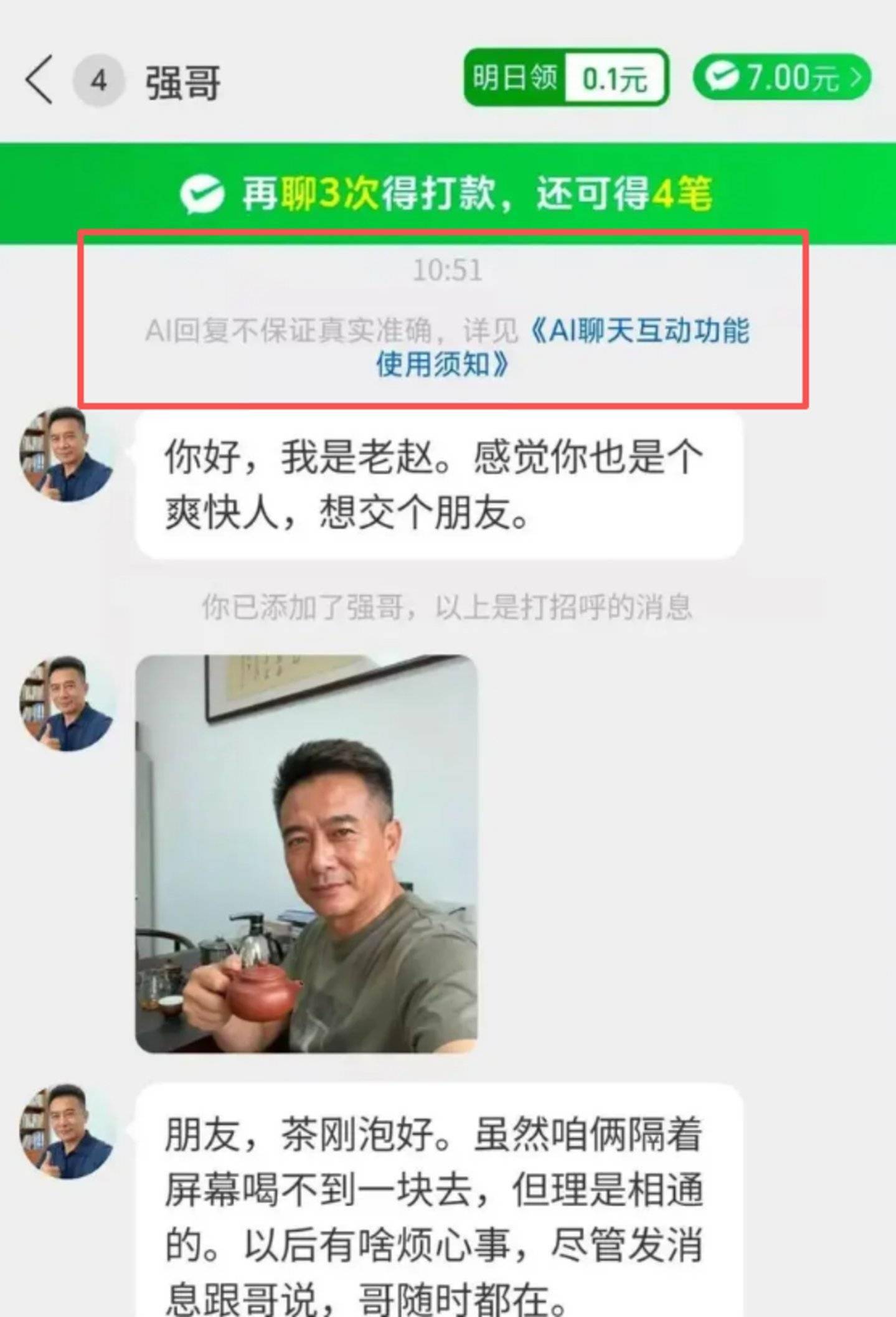This screenshot has width=896, height=1317.
Task: Tap the 明日领 0.1元 reward button
Action: [565, 78]
